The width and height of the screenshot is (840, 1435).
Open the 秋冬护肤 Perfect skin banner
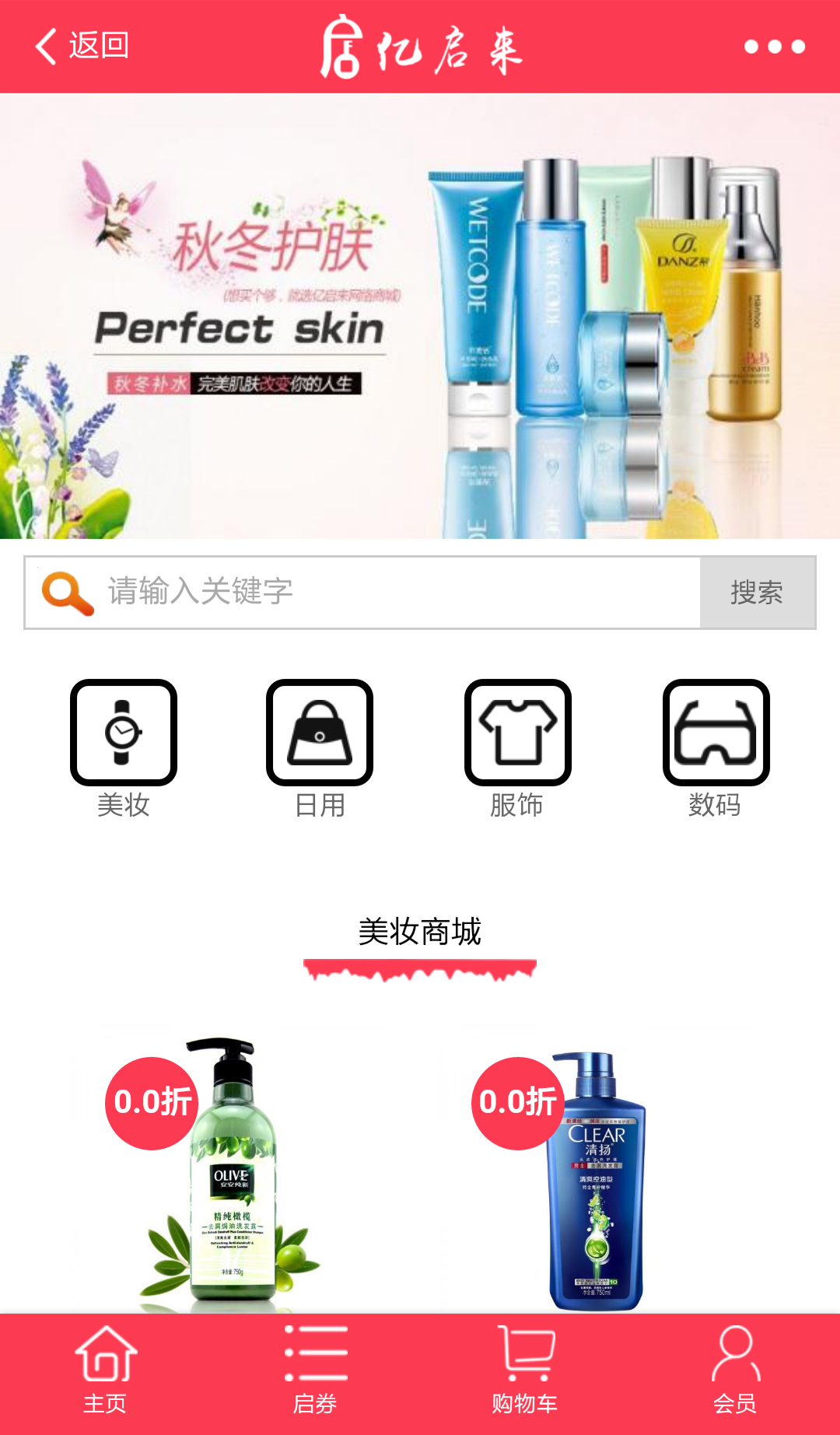(420, 316)
